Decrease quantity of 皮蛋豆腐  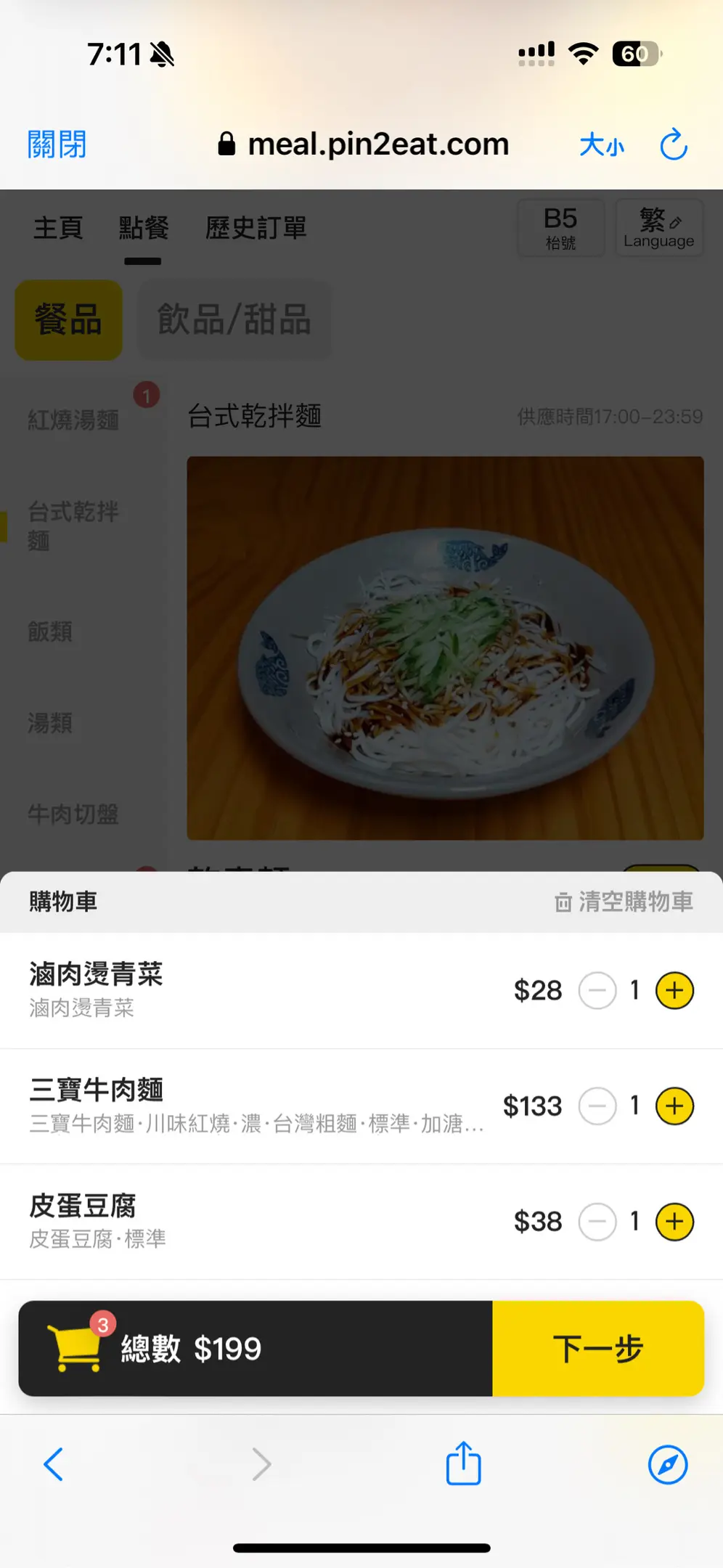click(x=597, y=1221)
